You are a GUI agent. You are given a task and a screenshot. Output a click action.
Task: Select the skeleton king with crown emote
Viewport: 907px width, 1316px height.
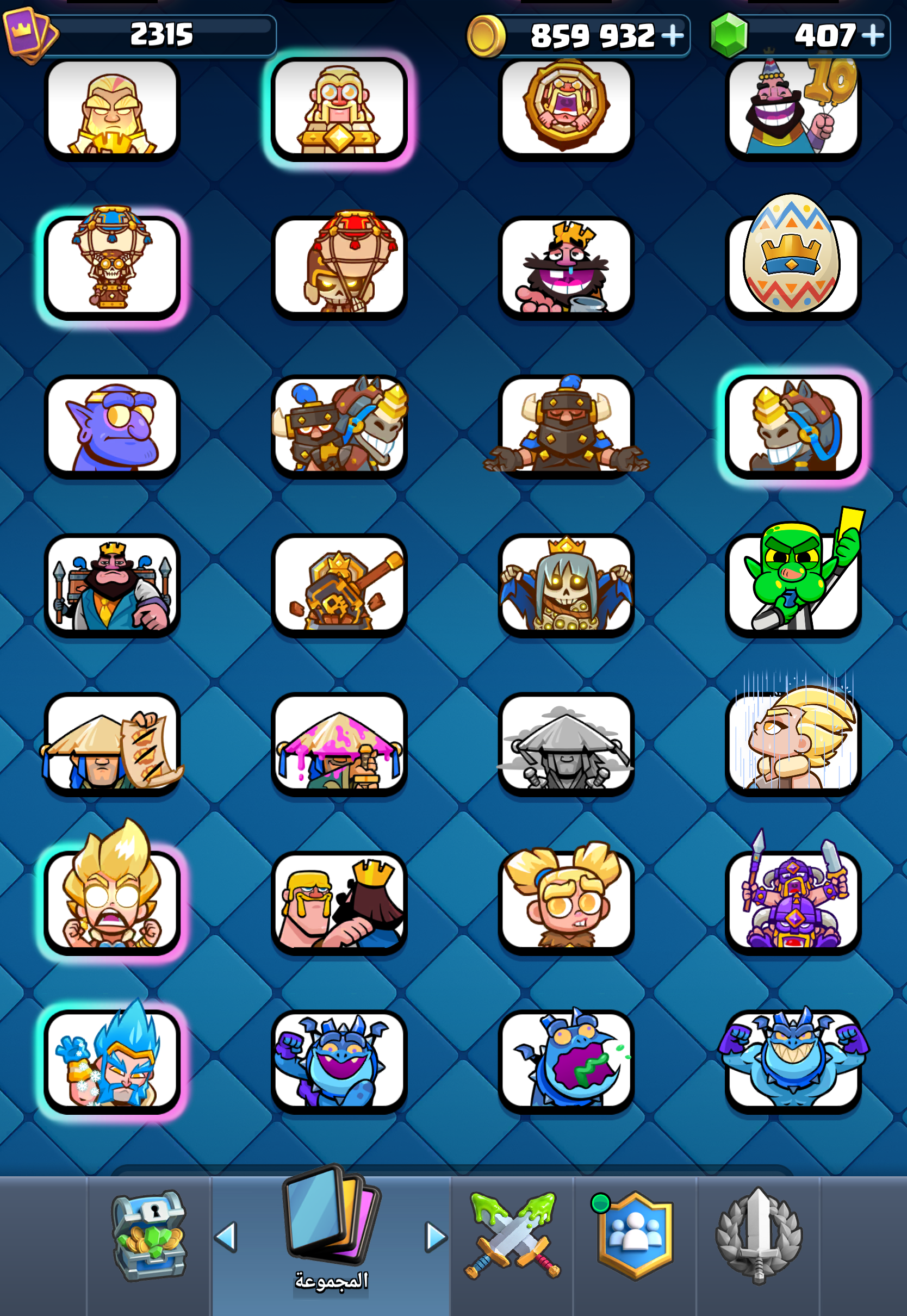coord(566,584)
